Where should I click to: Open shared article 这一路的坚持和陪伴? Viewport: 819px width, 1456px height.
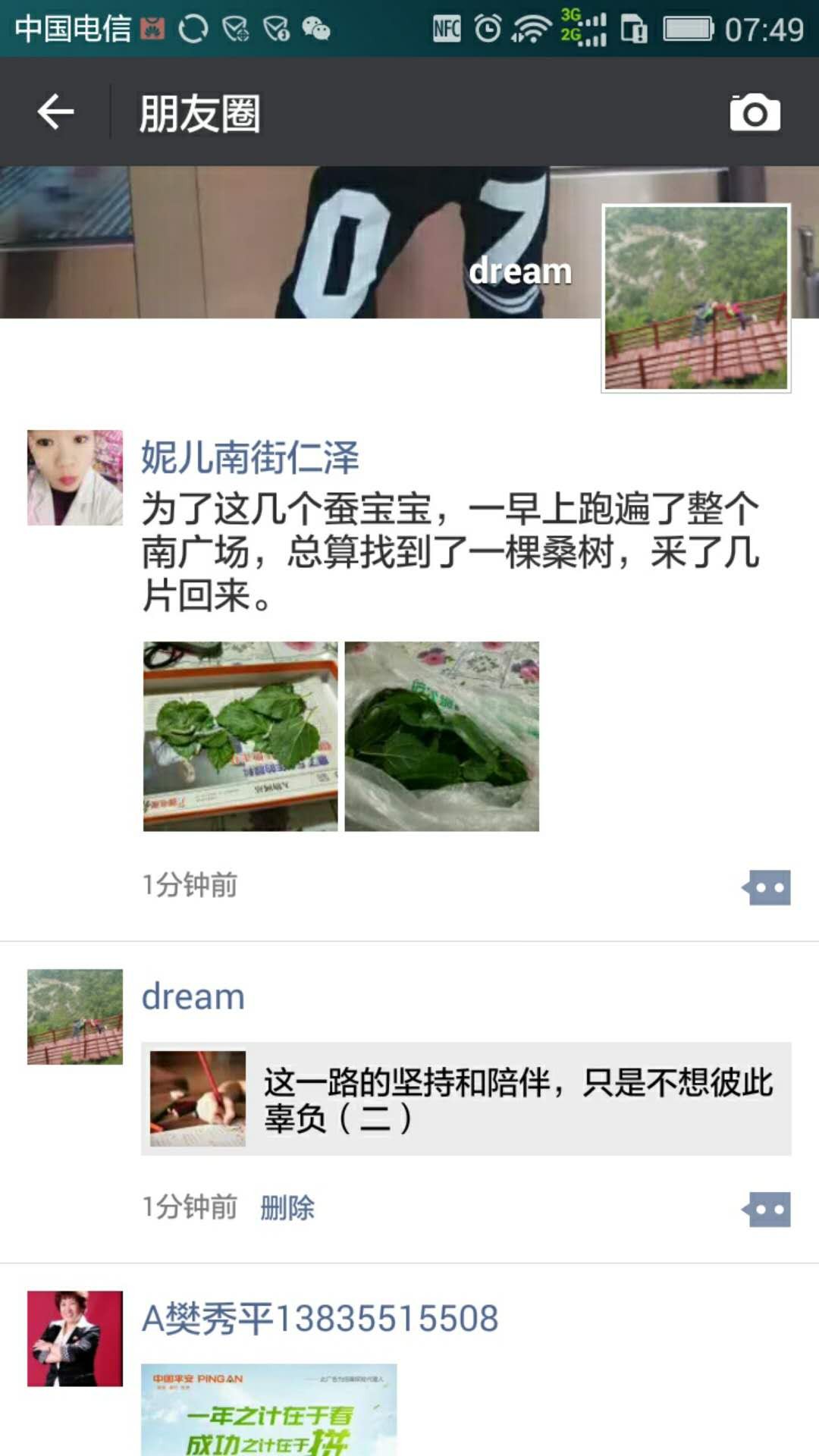click(x=466, y=1099)
